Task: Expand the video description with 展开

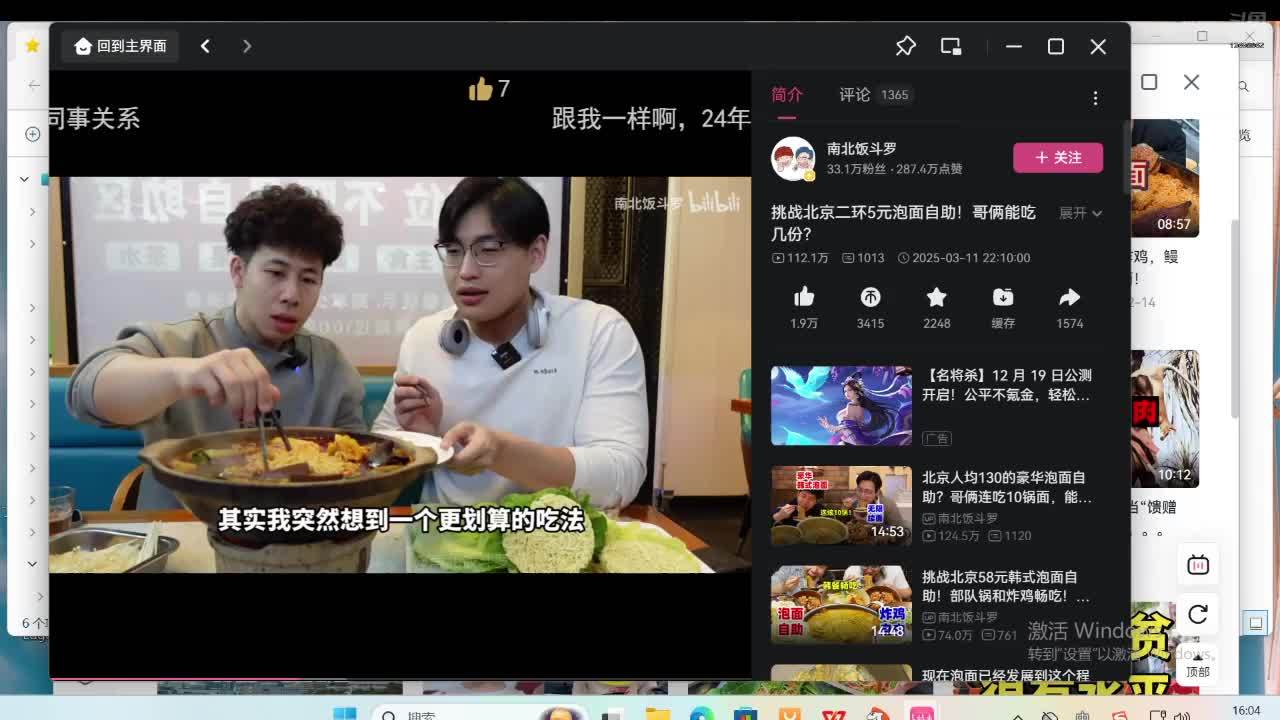Action: (x=1080, y=213)
